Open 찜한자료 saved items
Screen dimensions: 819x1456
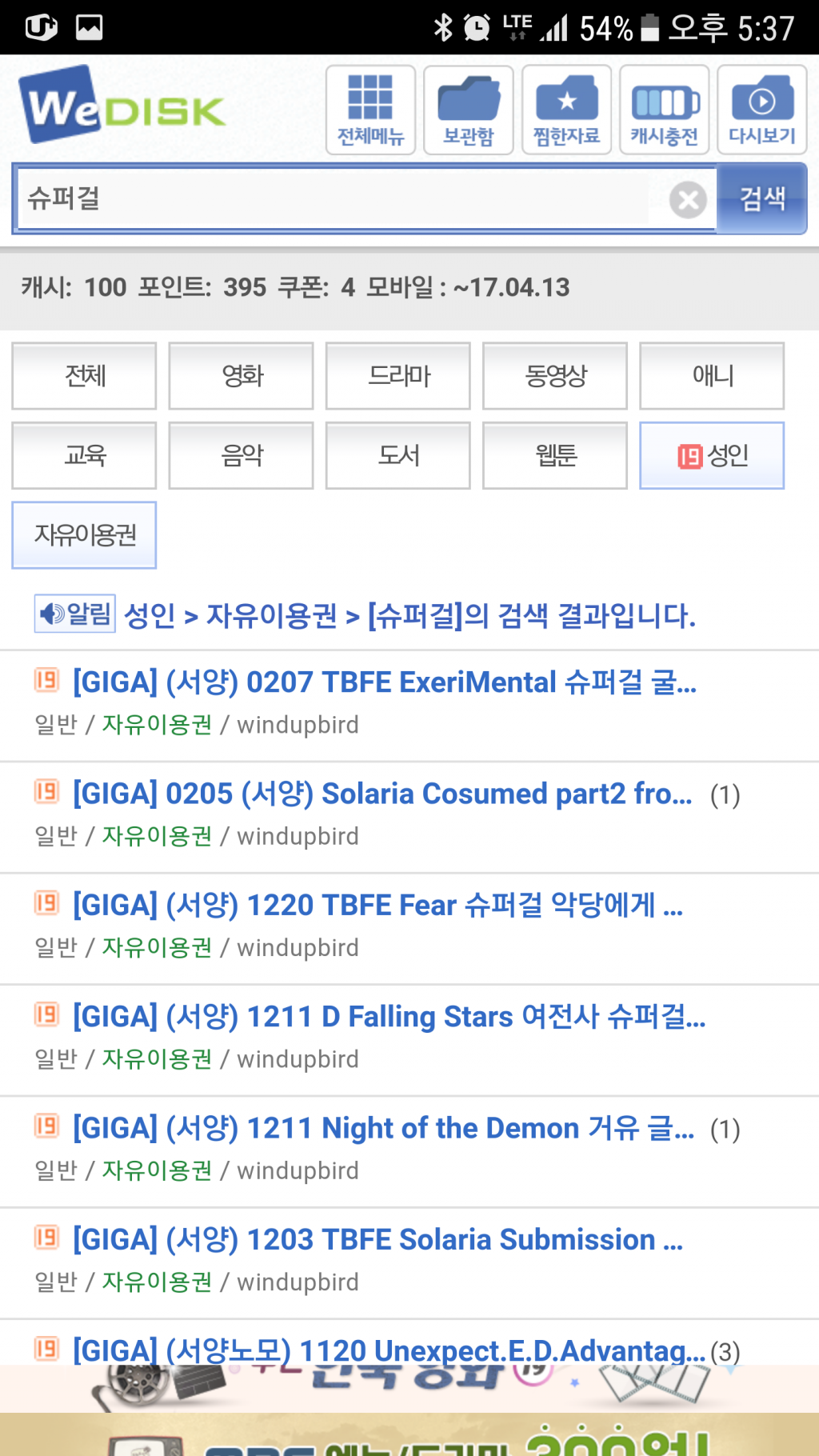pyautogui.click(x=566, y=110)
